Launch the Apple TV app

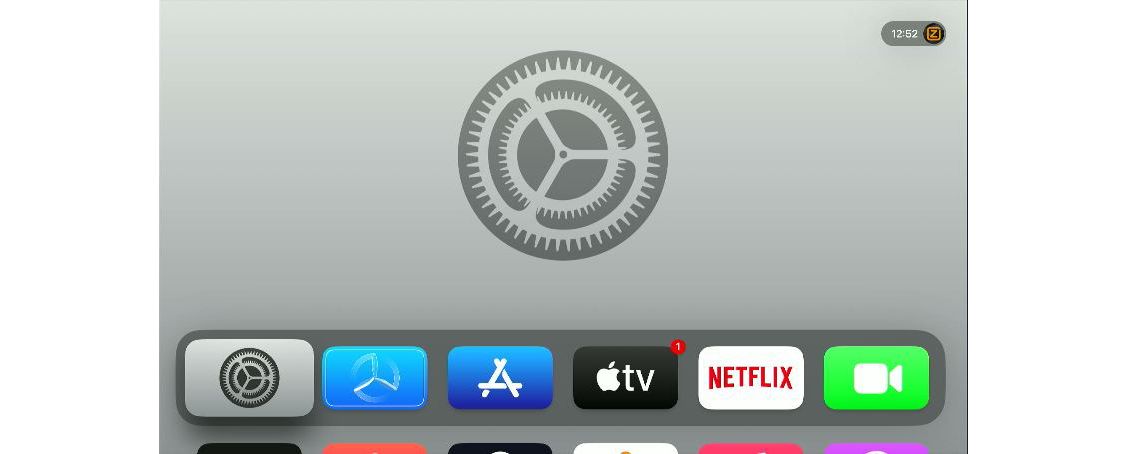625,378
